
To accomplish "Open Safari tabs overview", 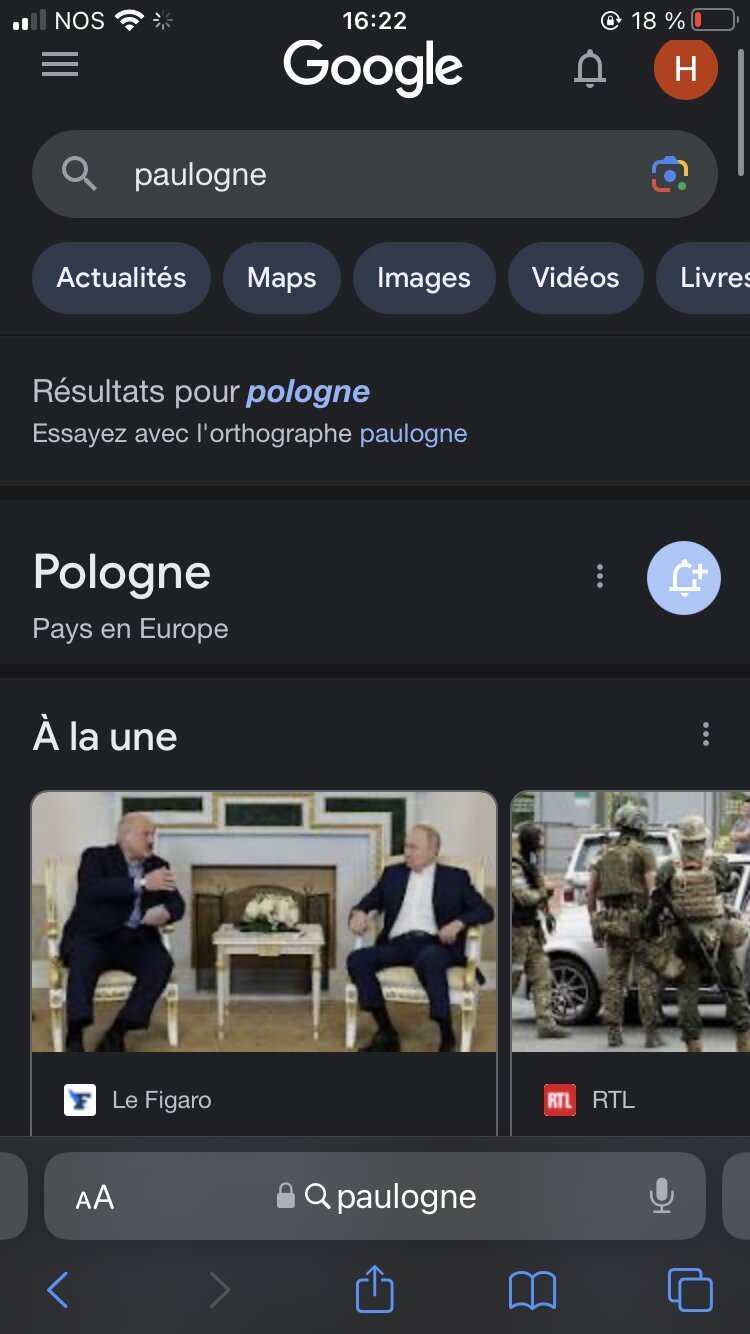I will pos(690,1290).
